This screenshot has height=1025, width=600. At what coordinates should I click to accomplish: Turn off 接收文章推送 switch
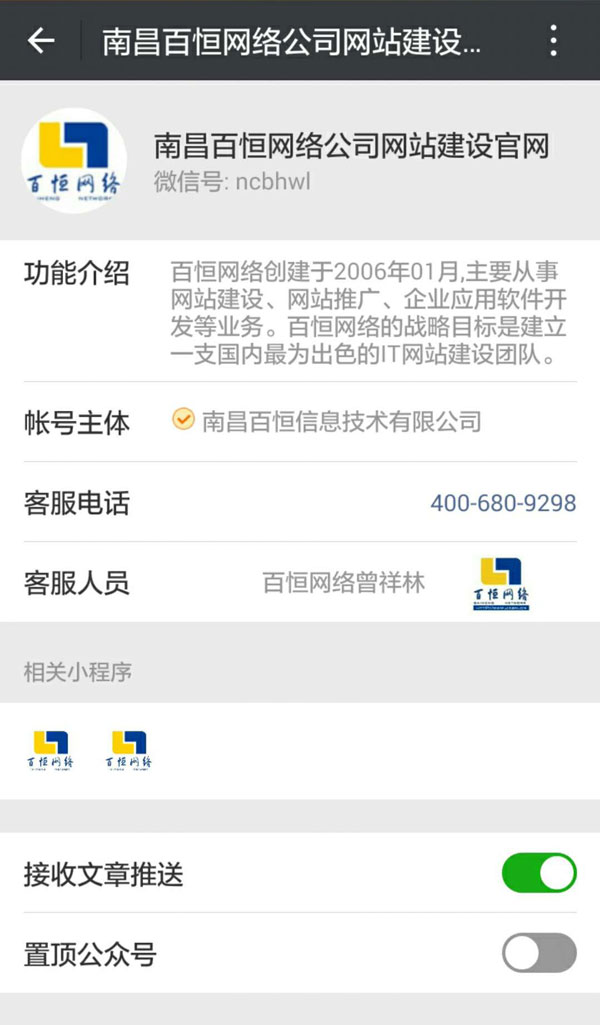(x=539, y=873)
